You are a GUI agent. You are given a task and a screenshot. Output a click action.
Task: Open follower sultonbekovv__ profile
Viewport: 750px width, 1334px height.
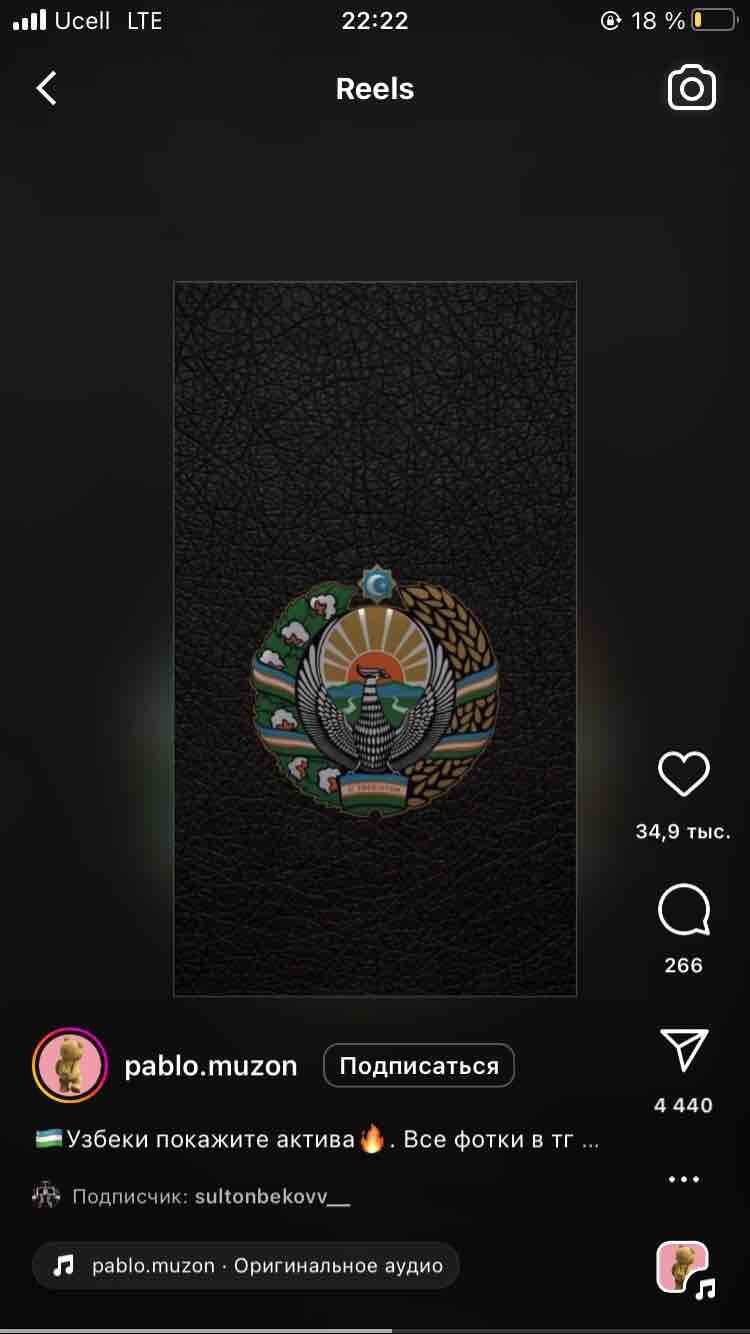pos(272,1196)
